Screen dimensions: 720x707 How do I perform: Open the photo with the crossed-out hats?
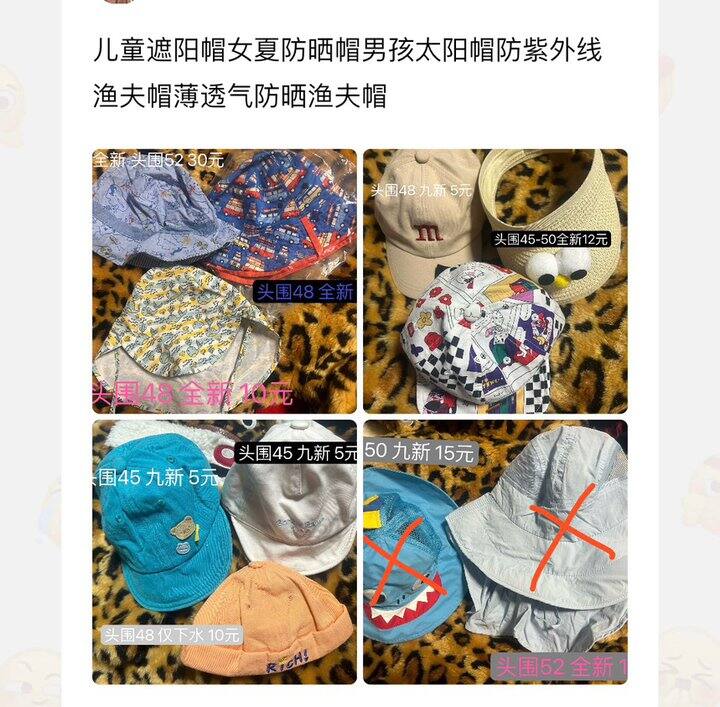point(495,552)
